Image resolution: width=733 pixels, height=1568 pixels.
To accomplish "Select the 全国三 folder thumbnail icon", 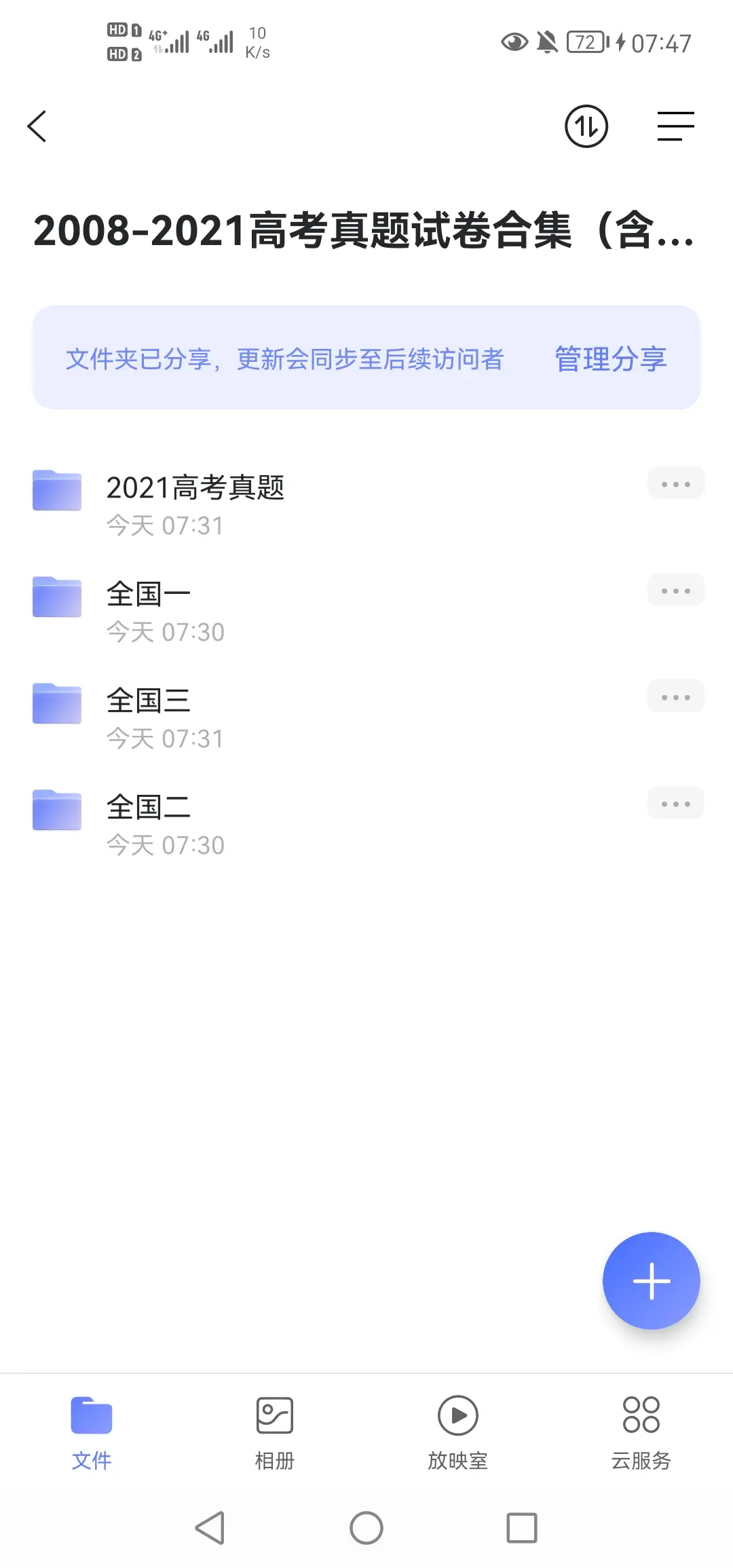I will click(x=56, y=704).
